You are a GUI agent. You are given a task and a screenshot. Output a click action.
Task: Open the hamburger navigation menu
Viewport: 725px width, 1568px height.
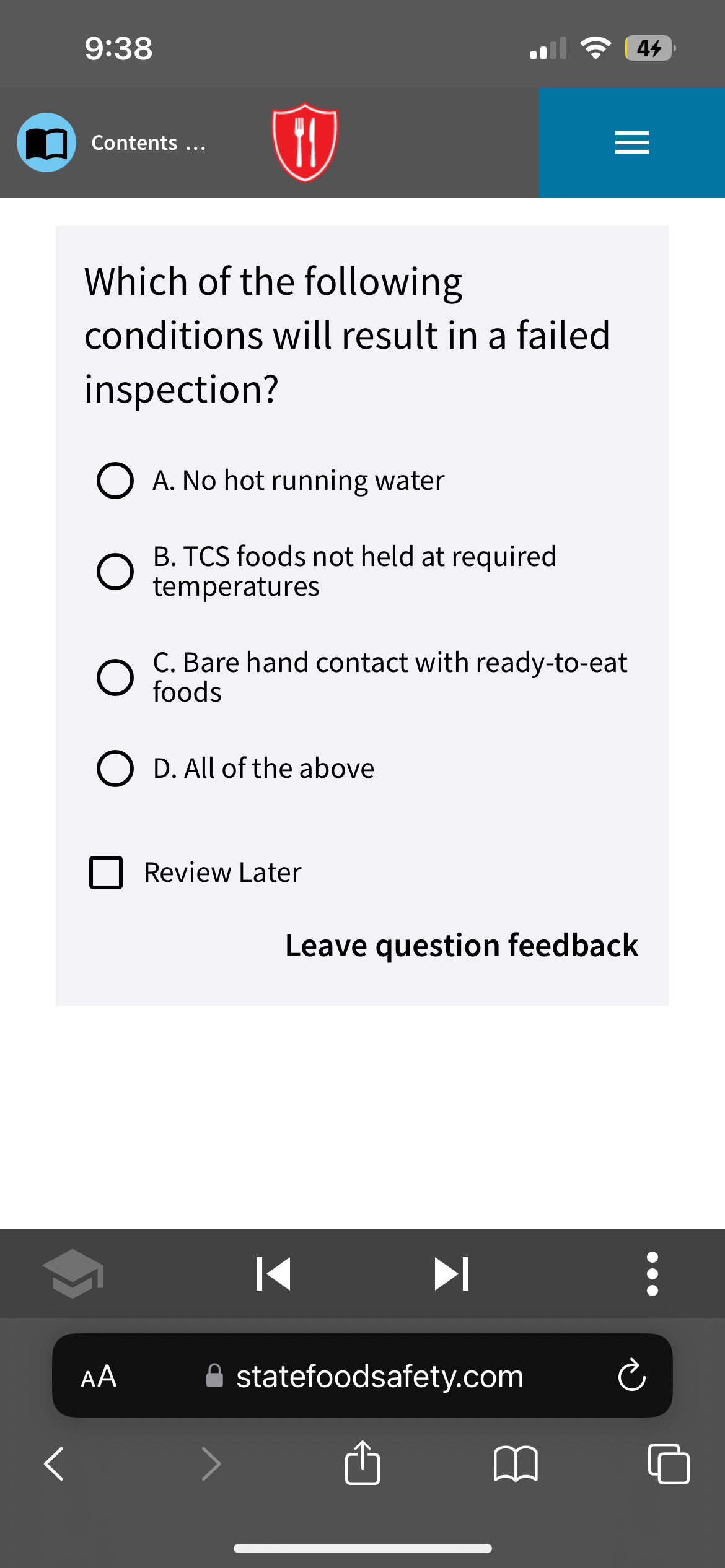pos(631,142)
